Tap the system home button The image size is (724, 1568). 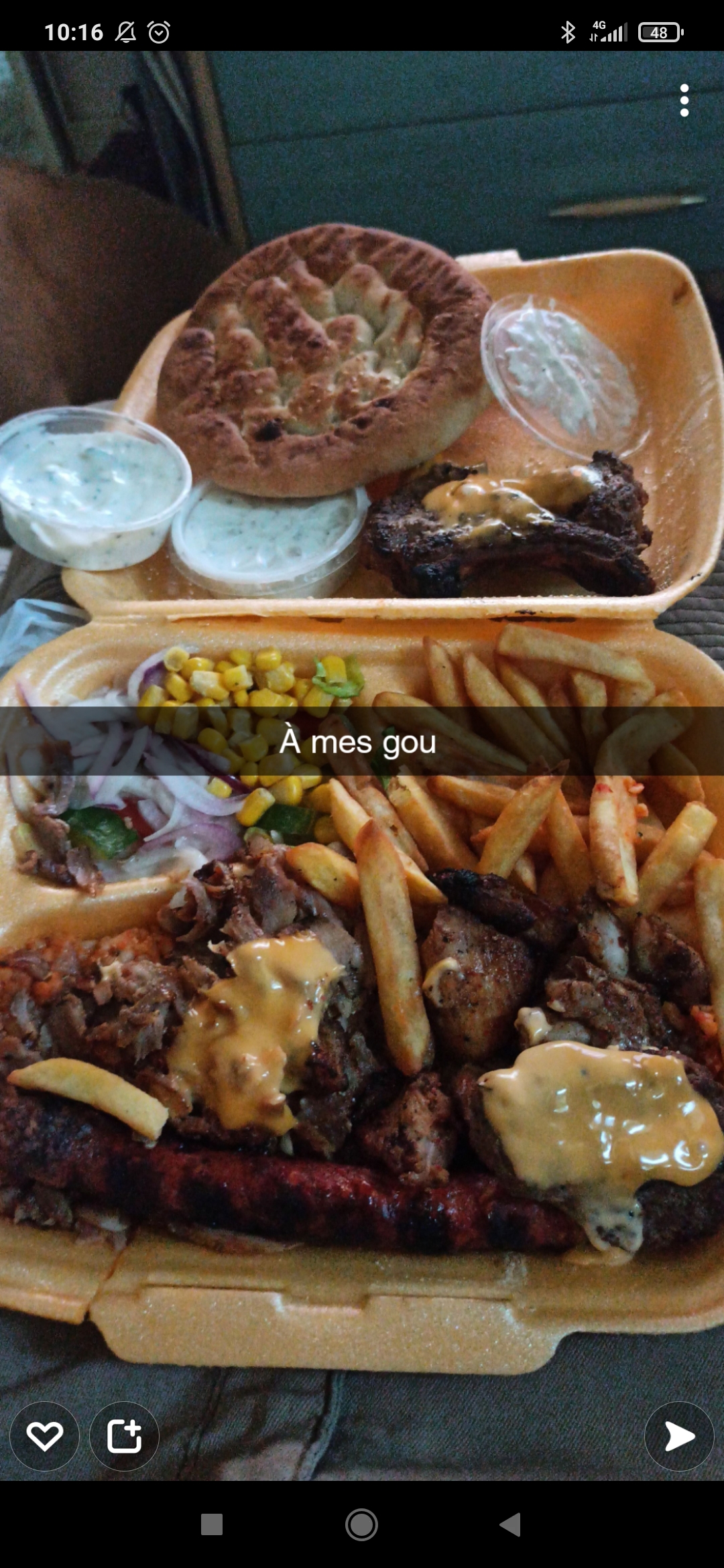coord(361,1524)
